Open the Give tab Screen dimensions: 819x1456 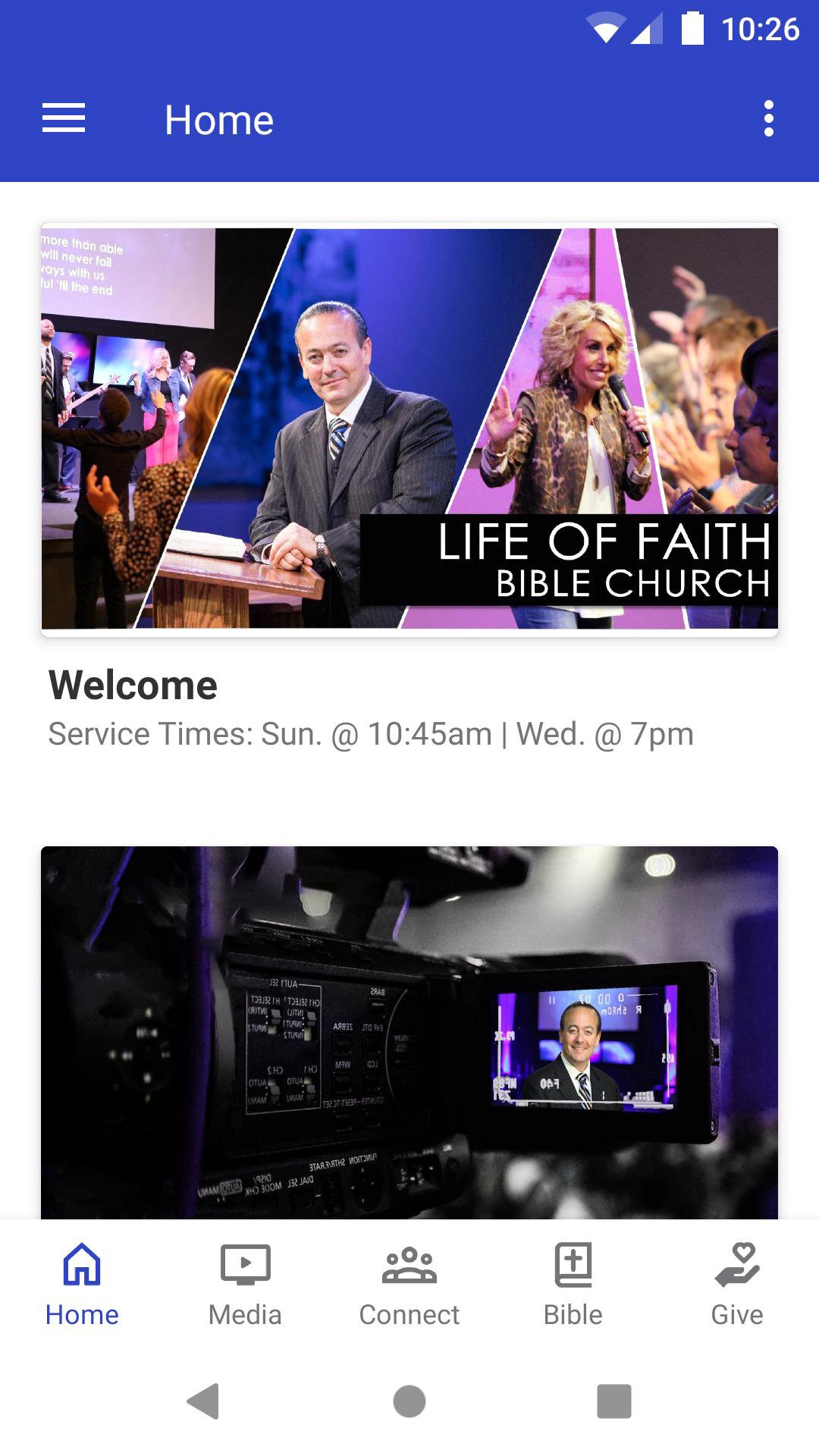coord(737,1285)
